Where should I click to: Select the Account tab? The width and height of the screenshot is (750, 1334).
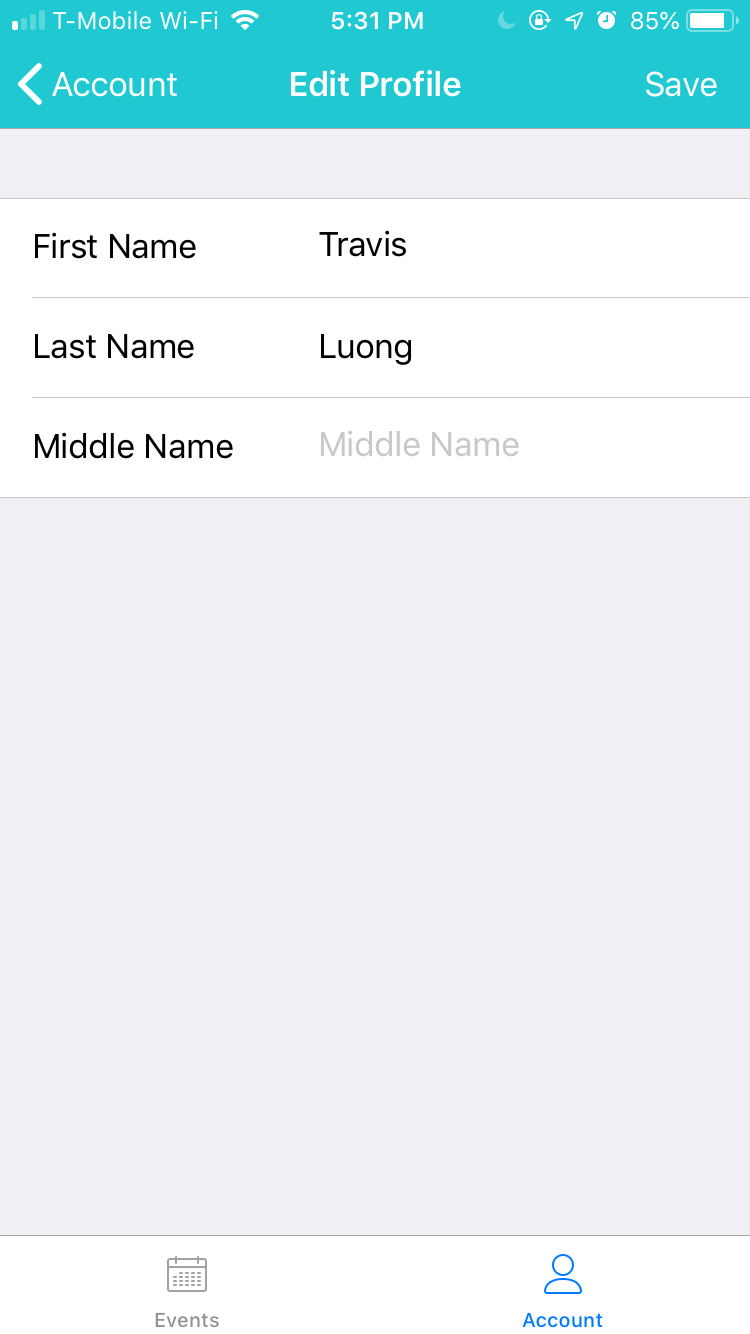coord(562,1291)
